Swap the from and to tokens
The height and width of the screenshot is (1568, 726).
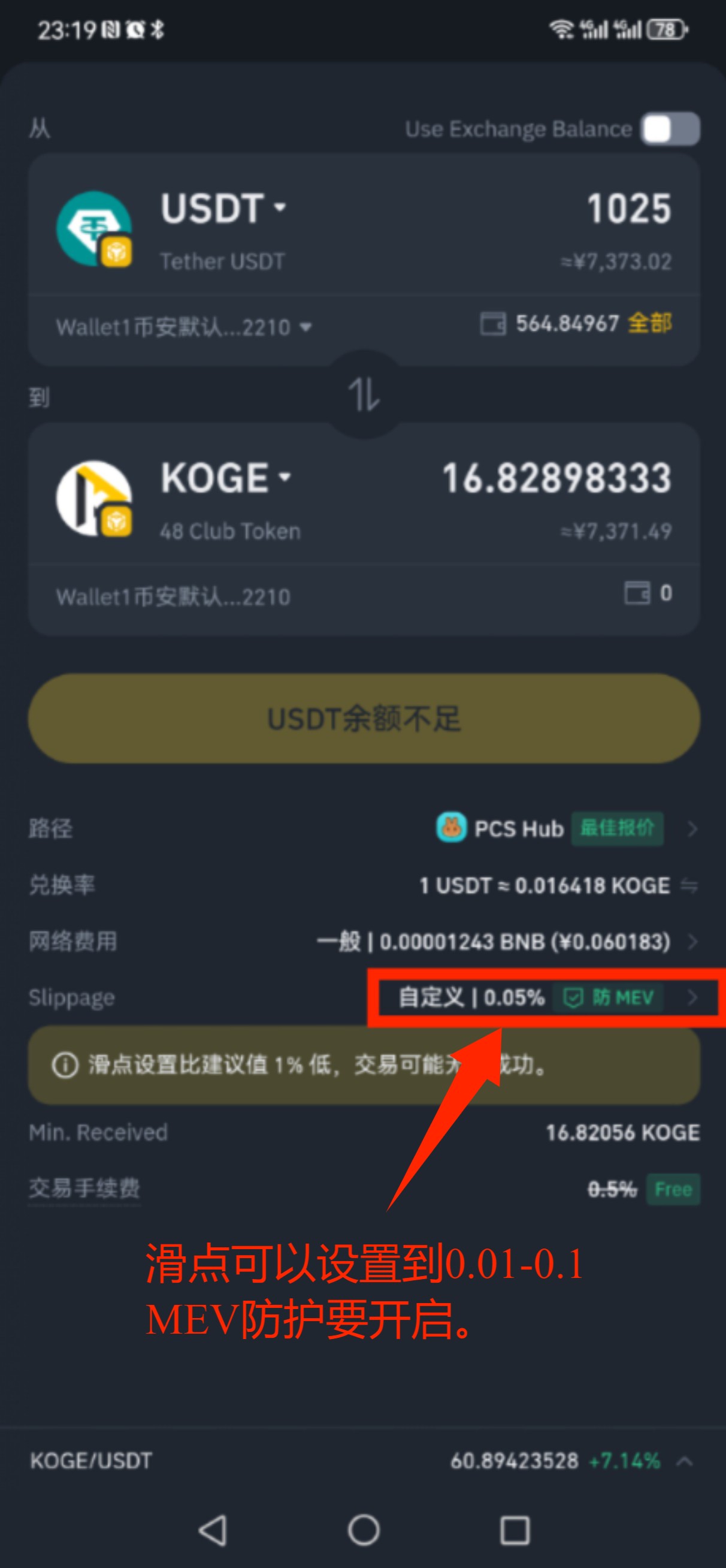364,394
